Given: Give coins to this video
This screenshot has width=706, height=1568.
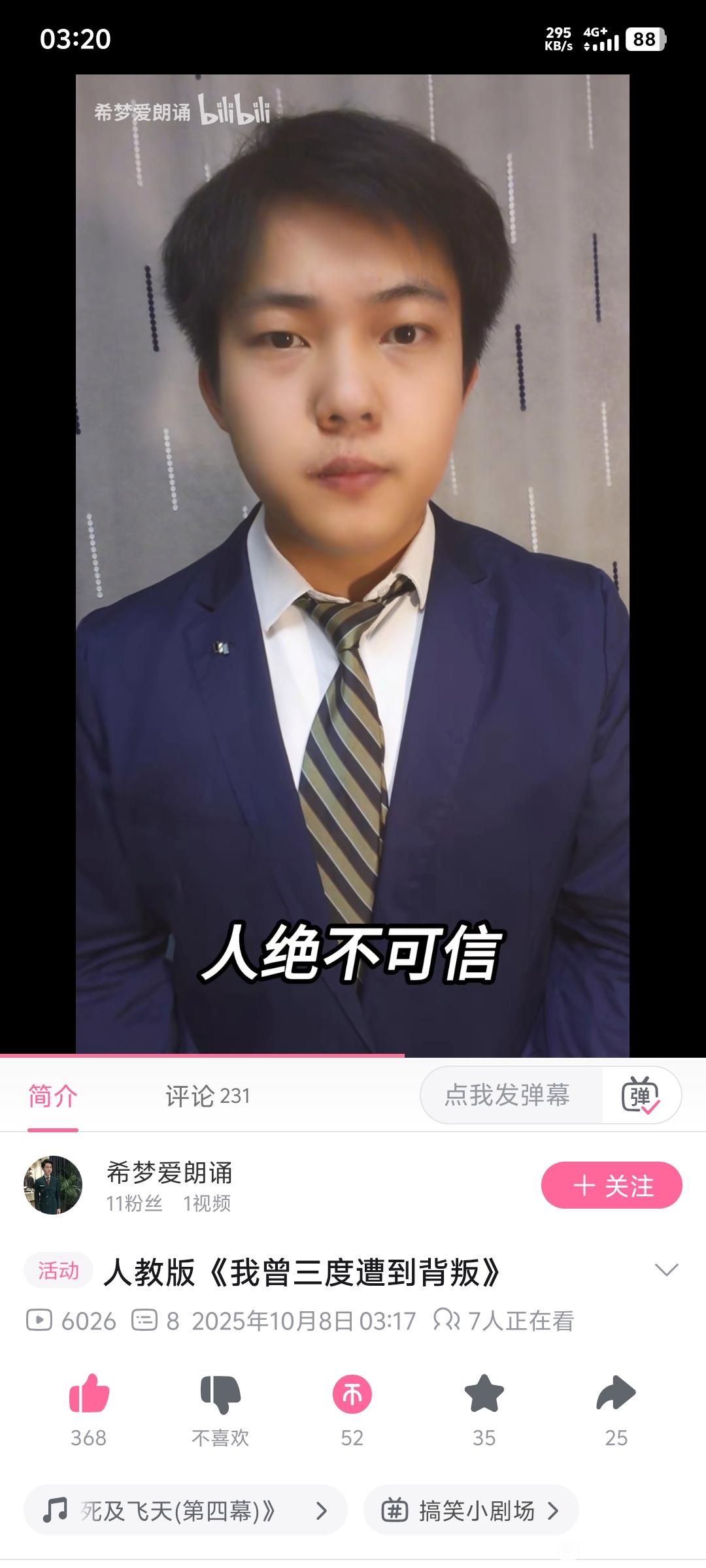Looking at the screenshot, I should [352, 1394].
